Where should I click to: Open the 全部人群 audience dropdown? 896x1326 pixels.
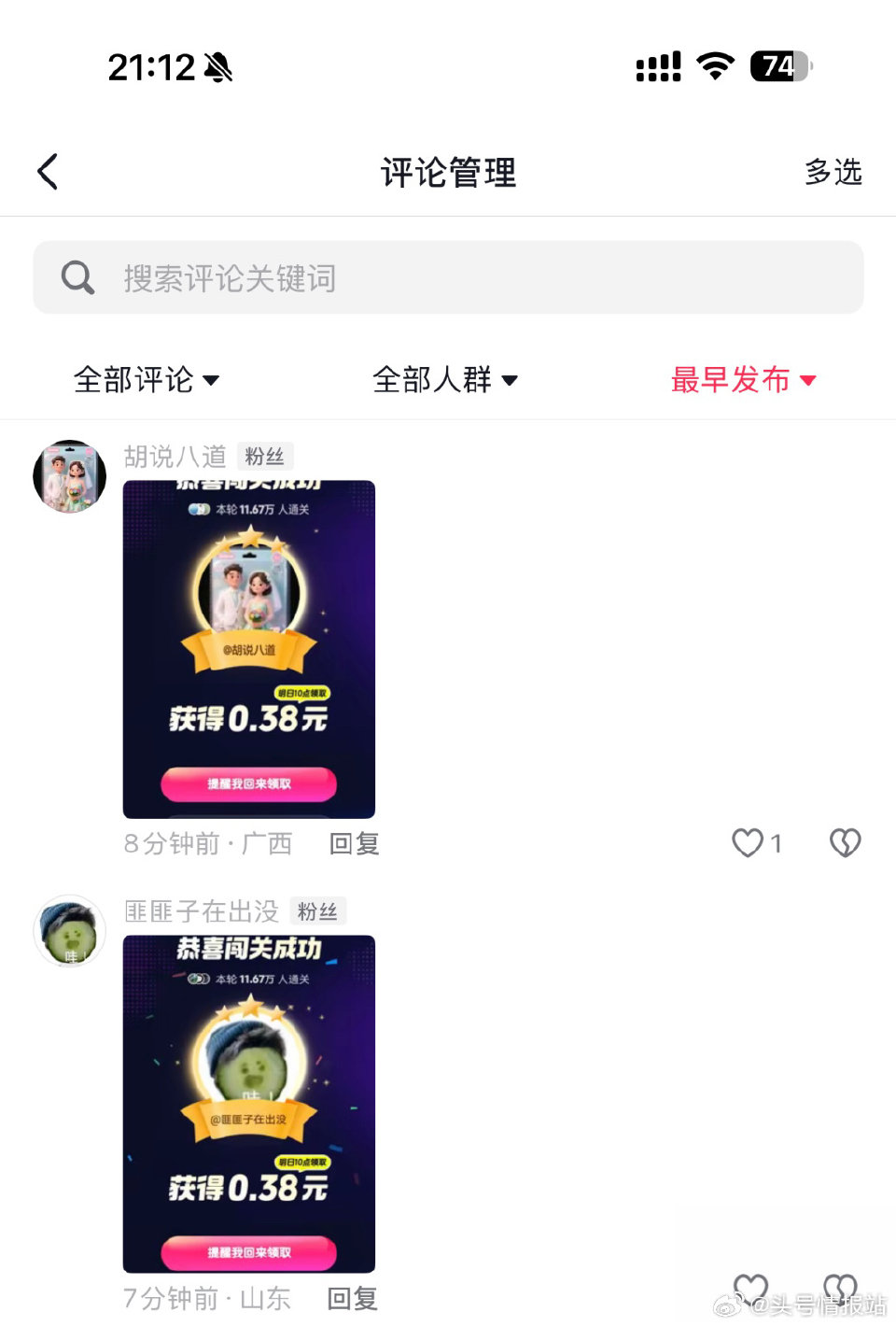coord(444,380)
